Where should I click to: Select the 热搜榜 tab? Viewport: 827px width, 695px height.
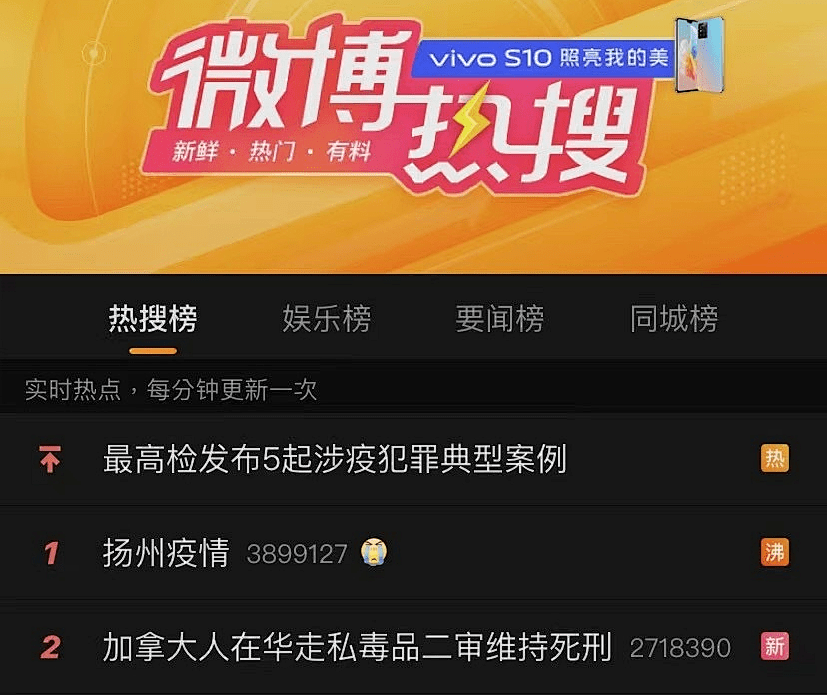[153, 320]
